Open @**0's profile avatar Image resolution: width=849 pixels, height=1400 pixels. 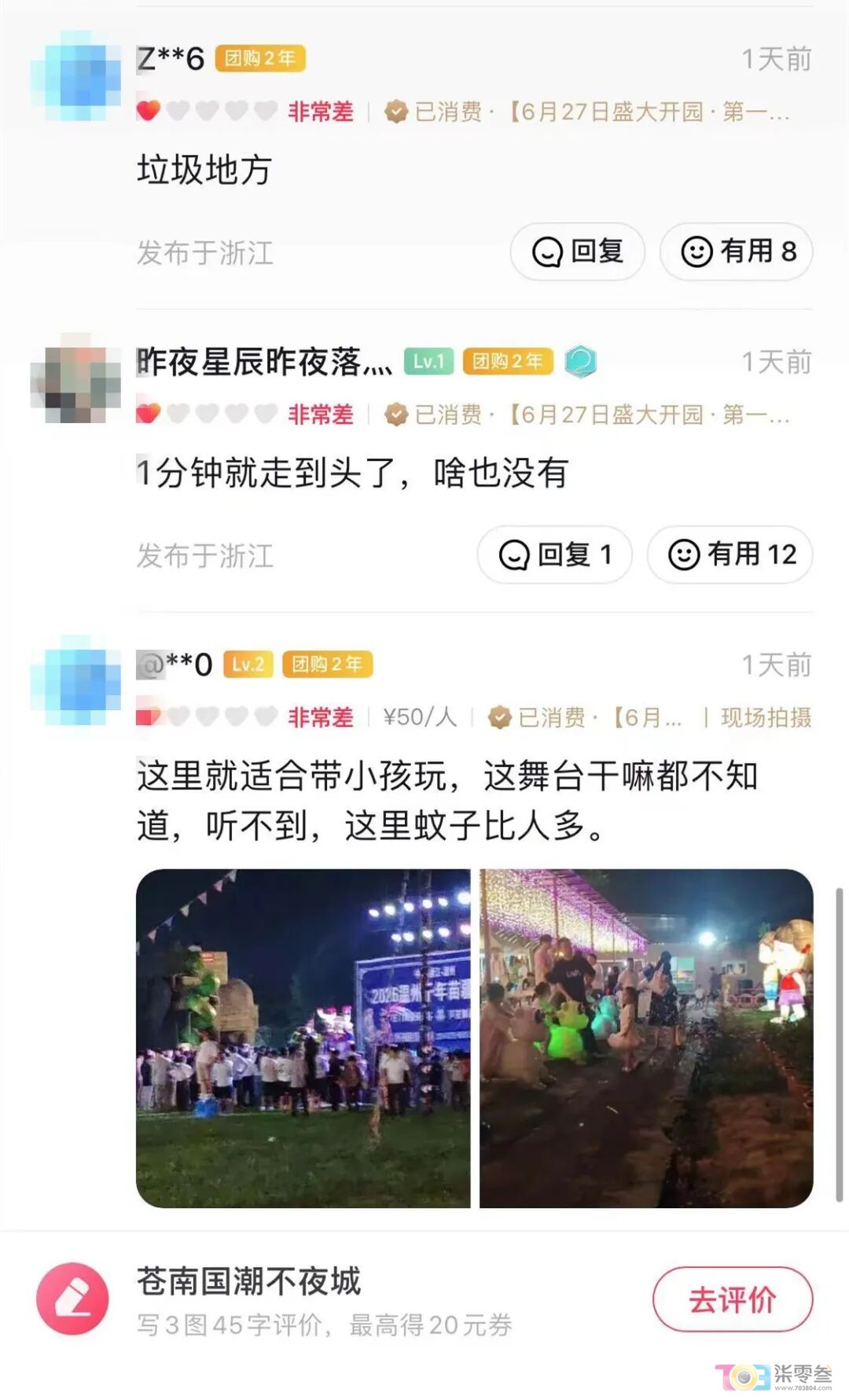[75, 680]
